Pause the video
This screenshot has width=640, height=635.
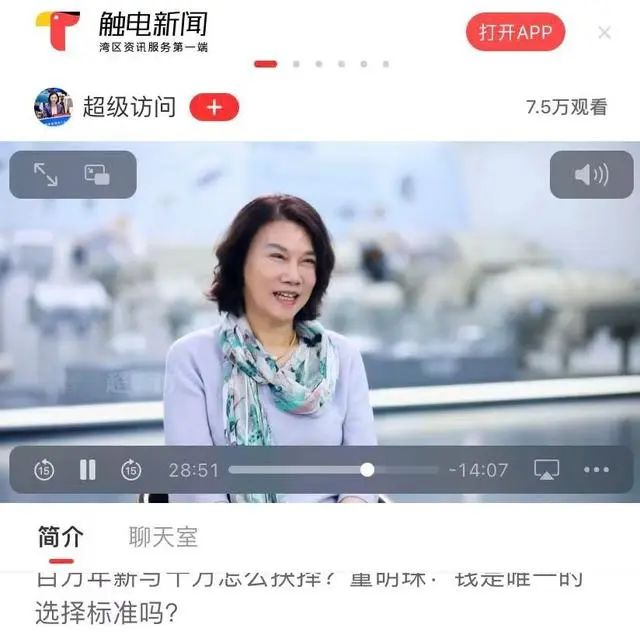pyautogui.click(x=88, y=470)
